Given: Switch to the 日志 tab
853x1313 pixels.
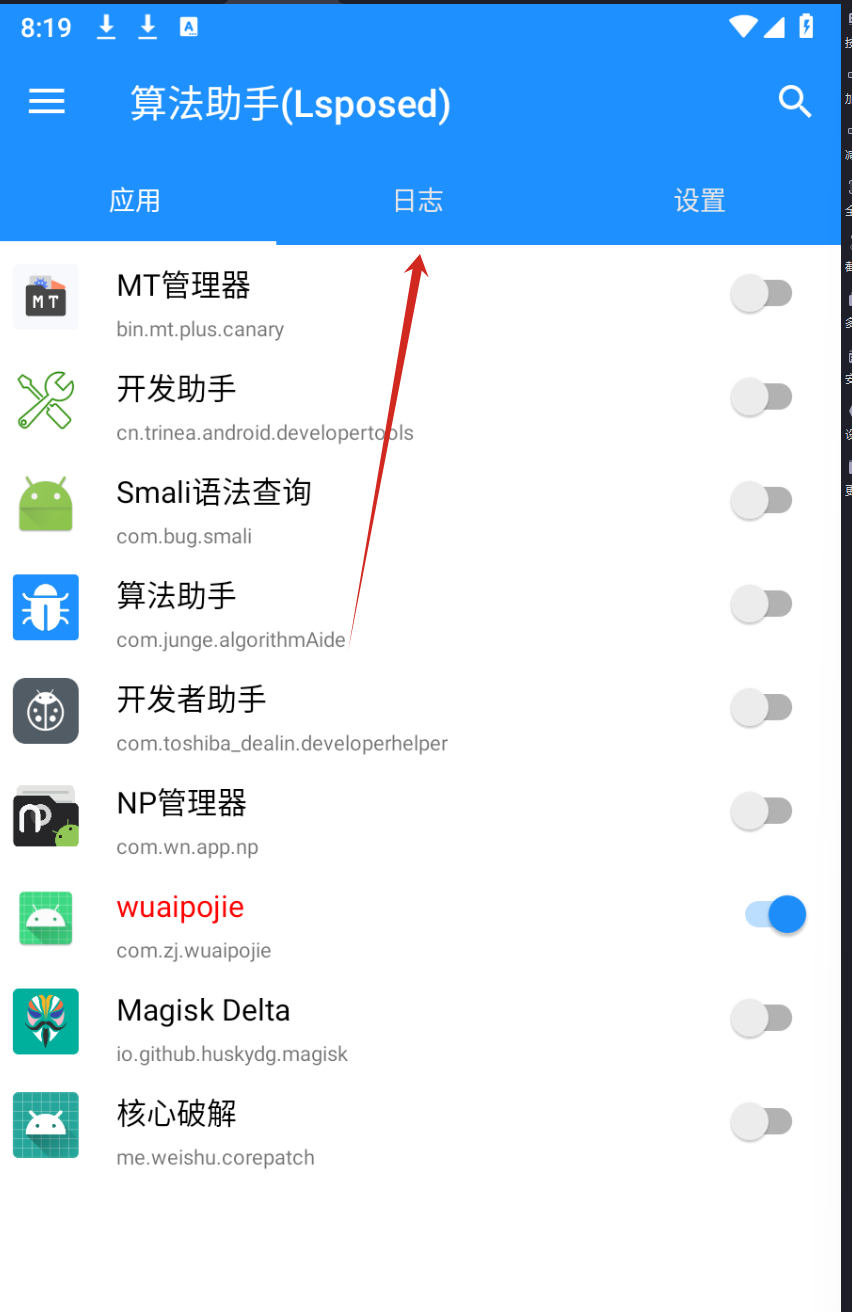Looking at the screenshot, I should 418,201.
